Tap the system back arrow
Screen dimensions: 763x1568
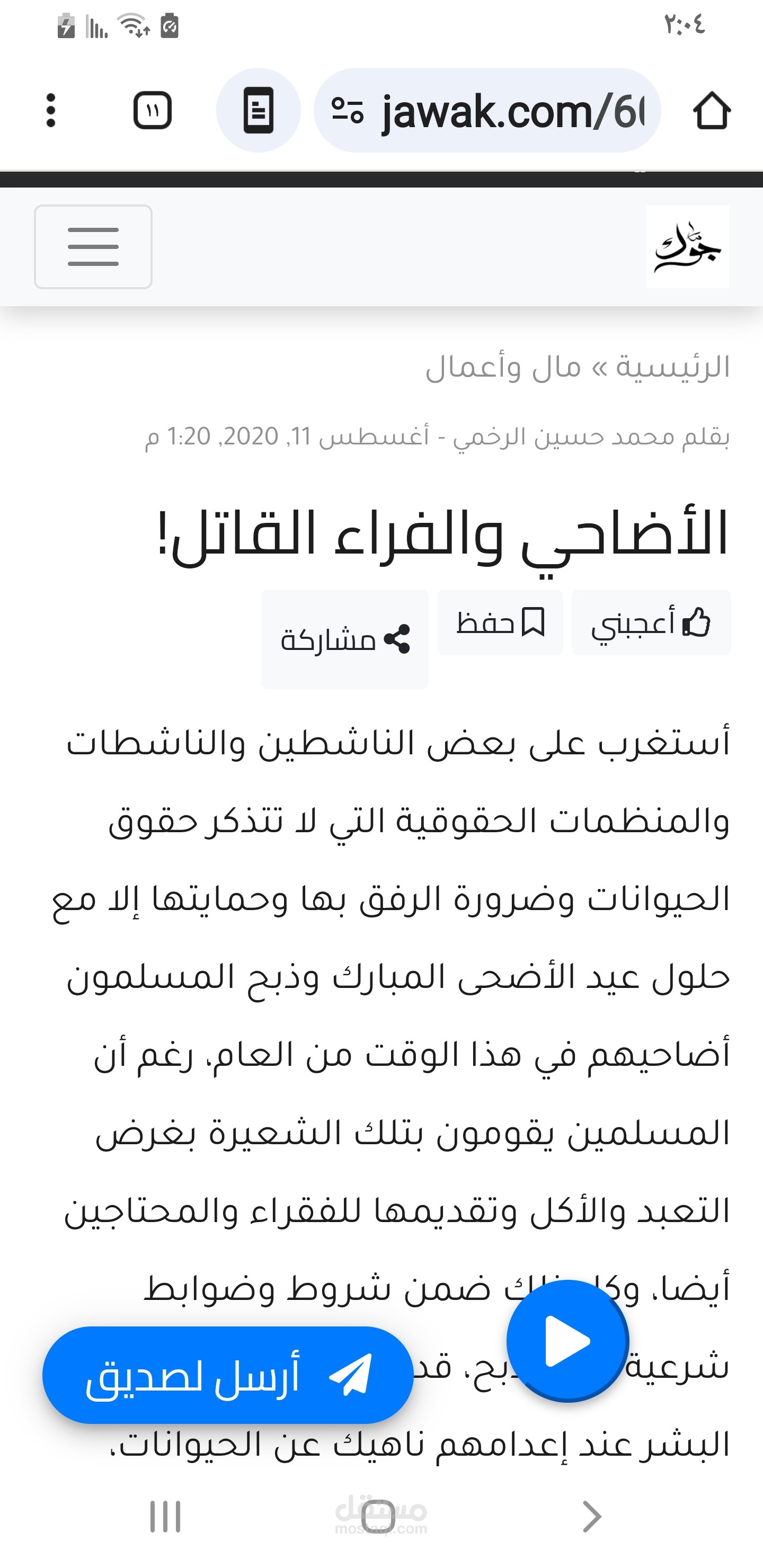(x=591, y=1516)
